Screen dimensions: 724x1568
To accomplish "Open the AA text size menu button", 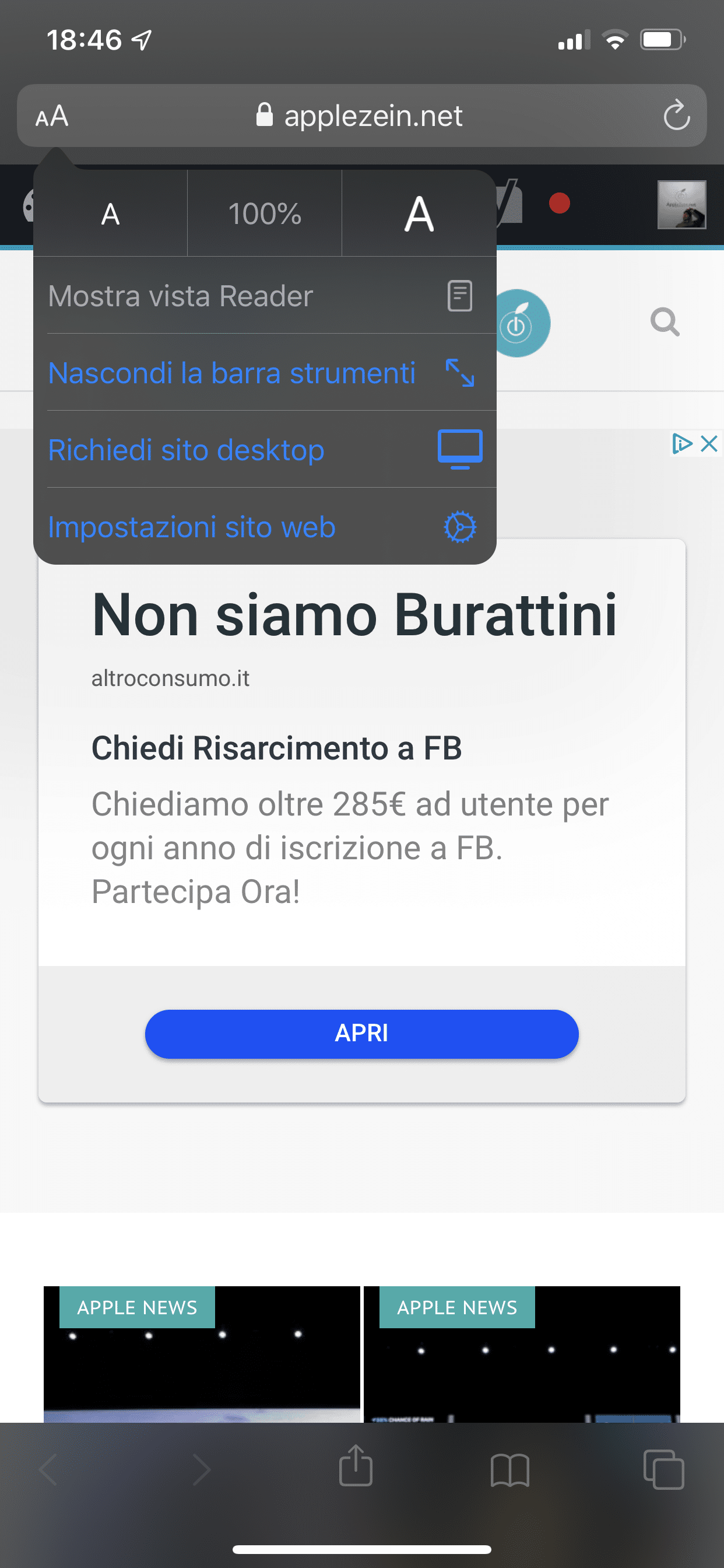I will click(52, 116).
